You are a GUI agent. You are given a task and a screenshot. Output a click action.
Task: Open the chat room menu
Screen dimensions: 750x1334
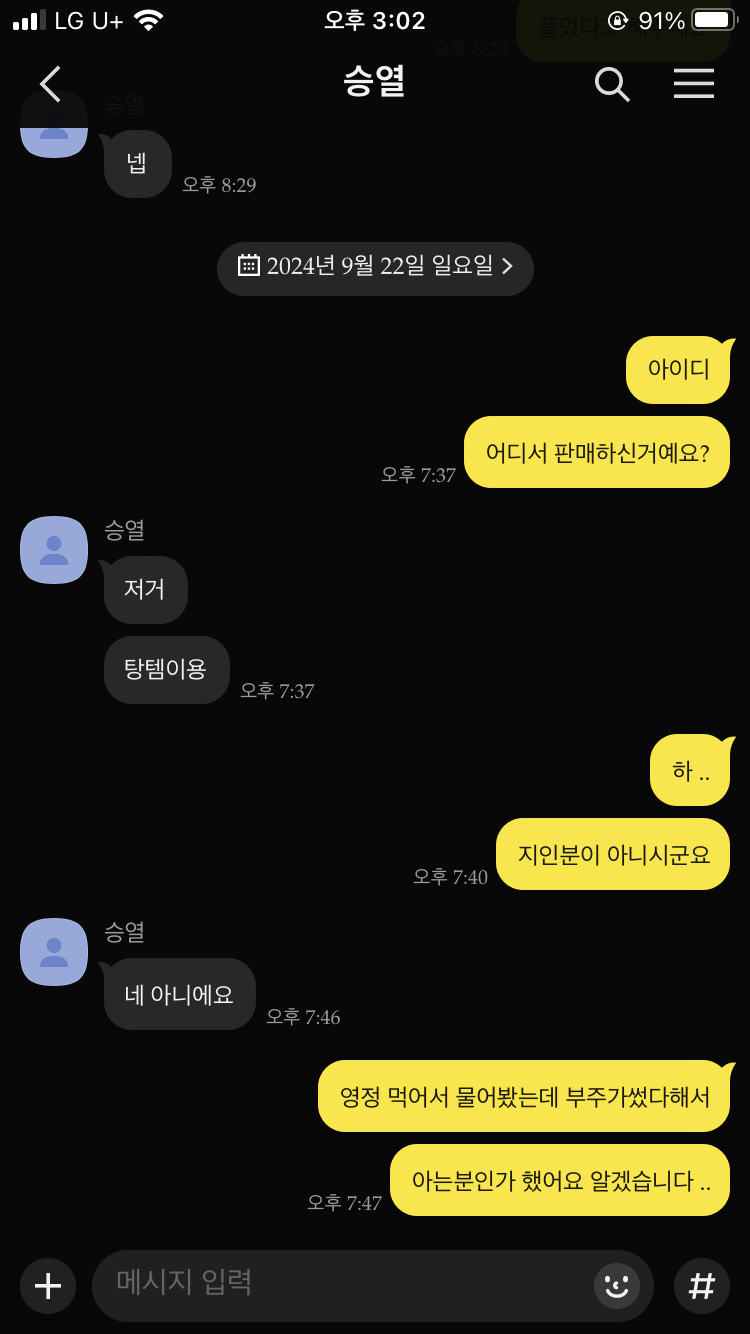pos(693,84)
